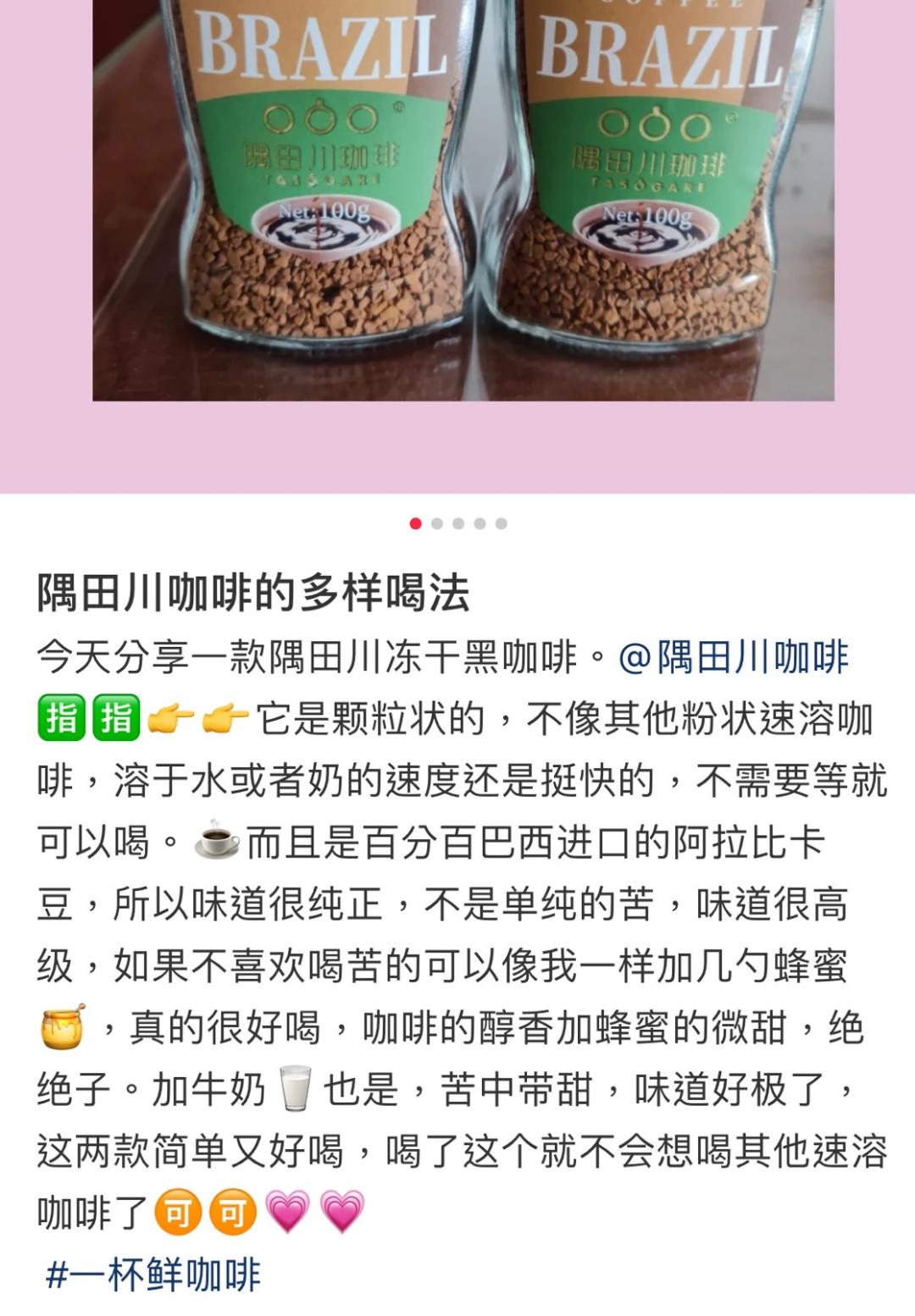
Task: Open the #一杯鲜咖啡 hashtag
Action: click(153, 1275)
